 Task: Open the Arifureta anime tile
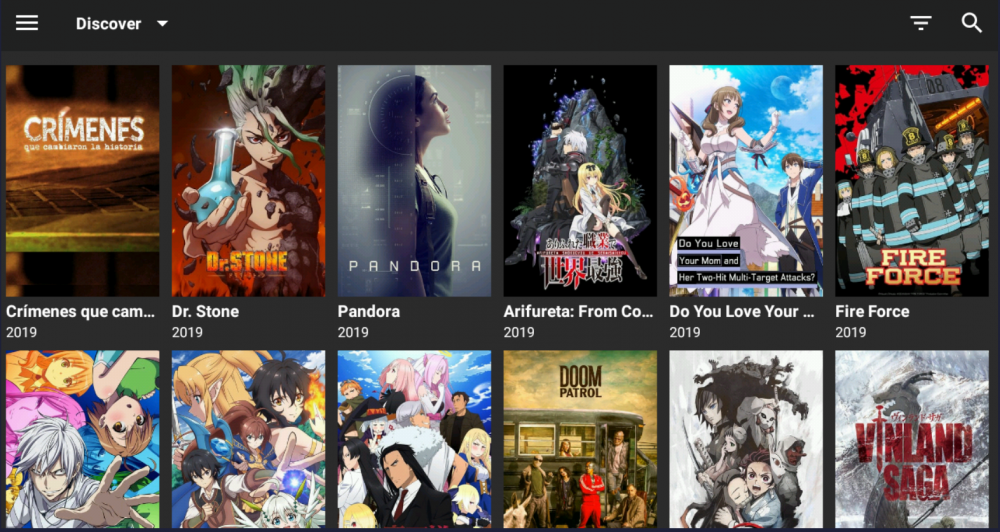point(580,181)
